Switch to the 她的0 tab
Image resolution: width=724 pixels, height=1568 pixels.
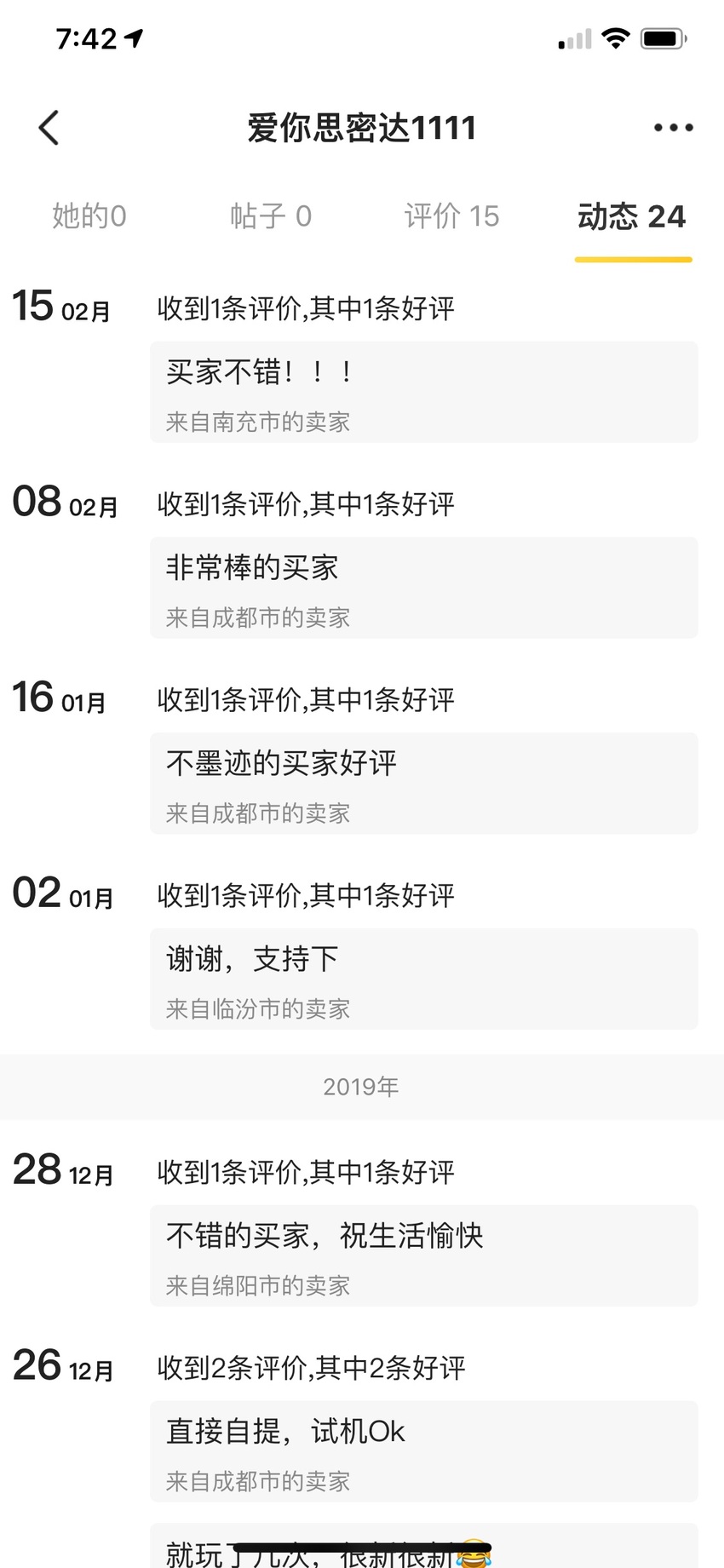(89, 216)
